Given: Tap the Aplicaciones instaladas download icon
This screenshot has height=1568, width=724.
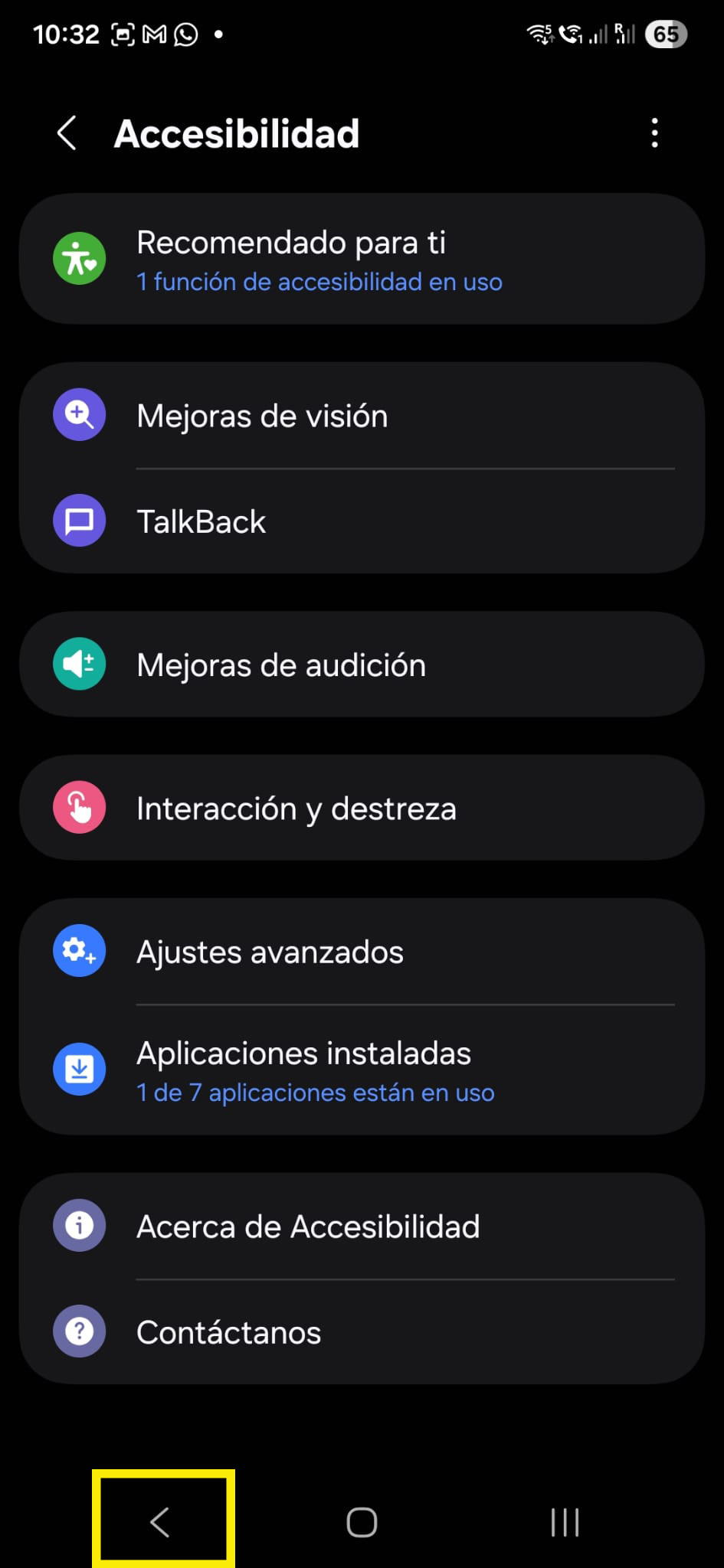Looking at the screenshot, I should 78,1070.
